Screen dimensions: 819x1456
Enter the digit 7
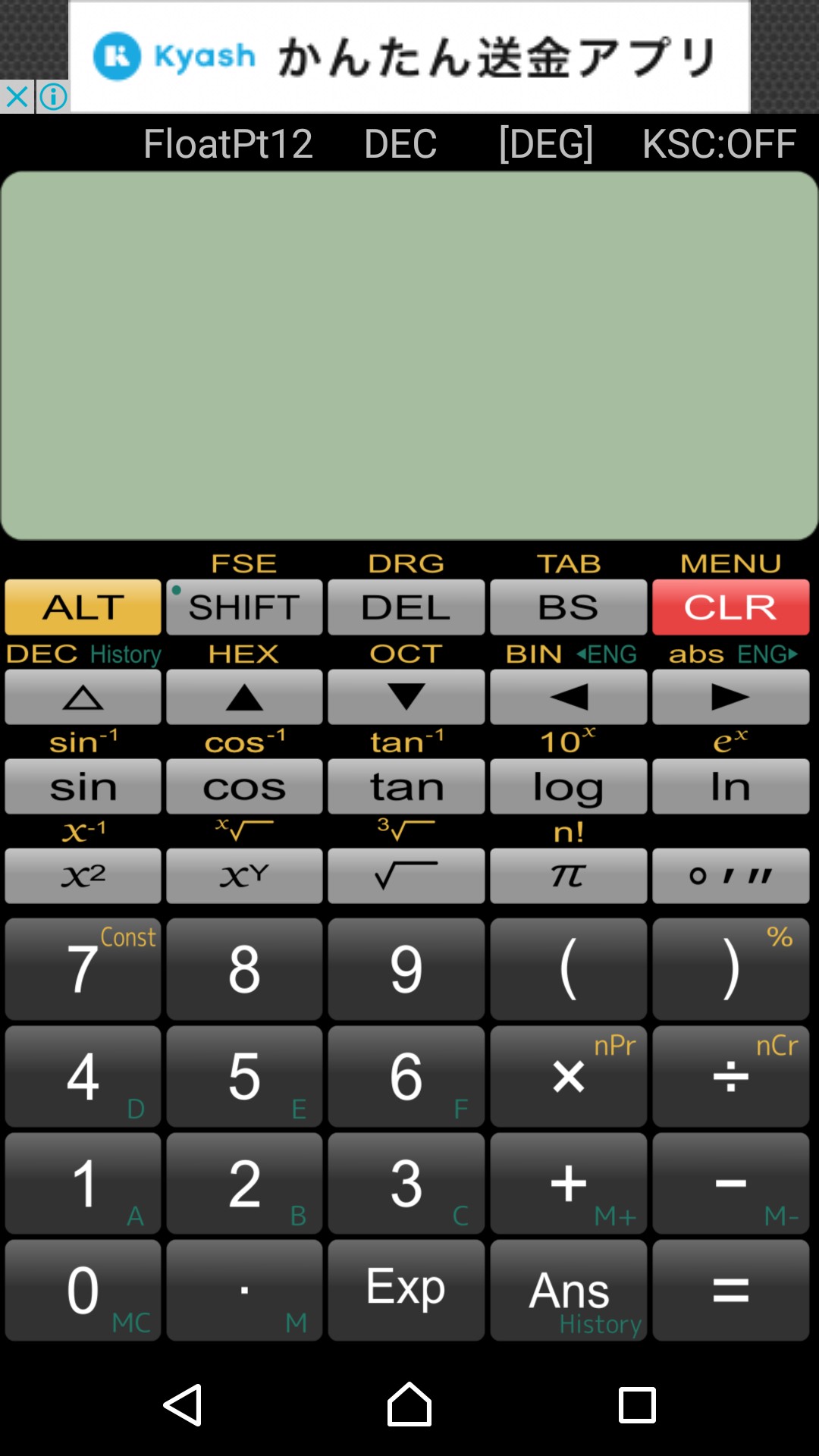tap(83, 969)
